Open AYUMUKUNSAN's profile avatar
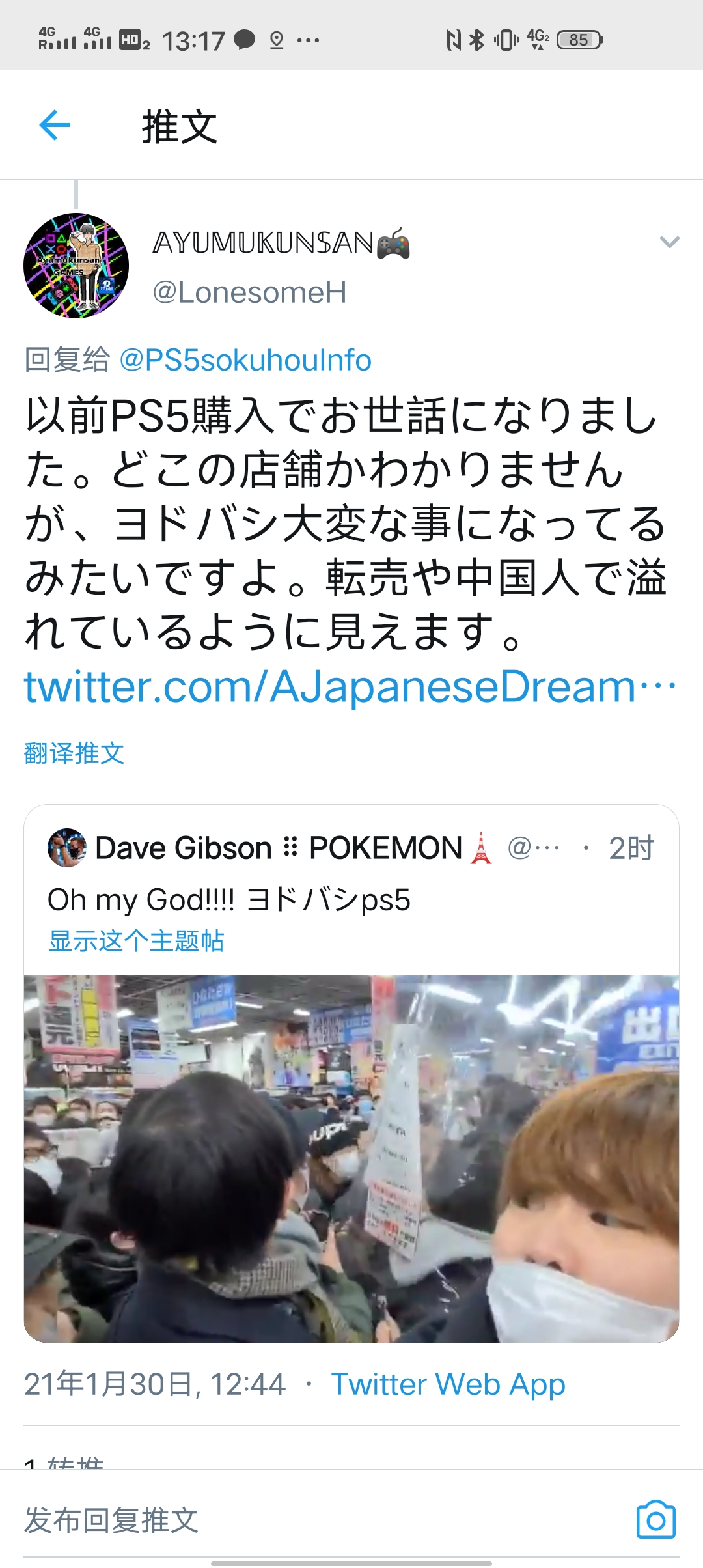Viewport: 703px width, 1568px height. click(76, 266)
